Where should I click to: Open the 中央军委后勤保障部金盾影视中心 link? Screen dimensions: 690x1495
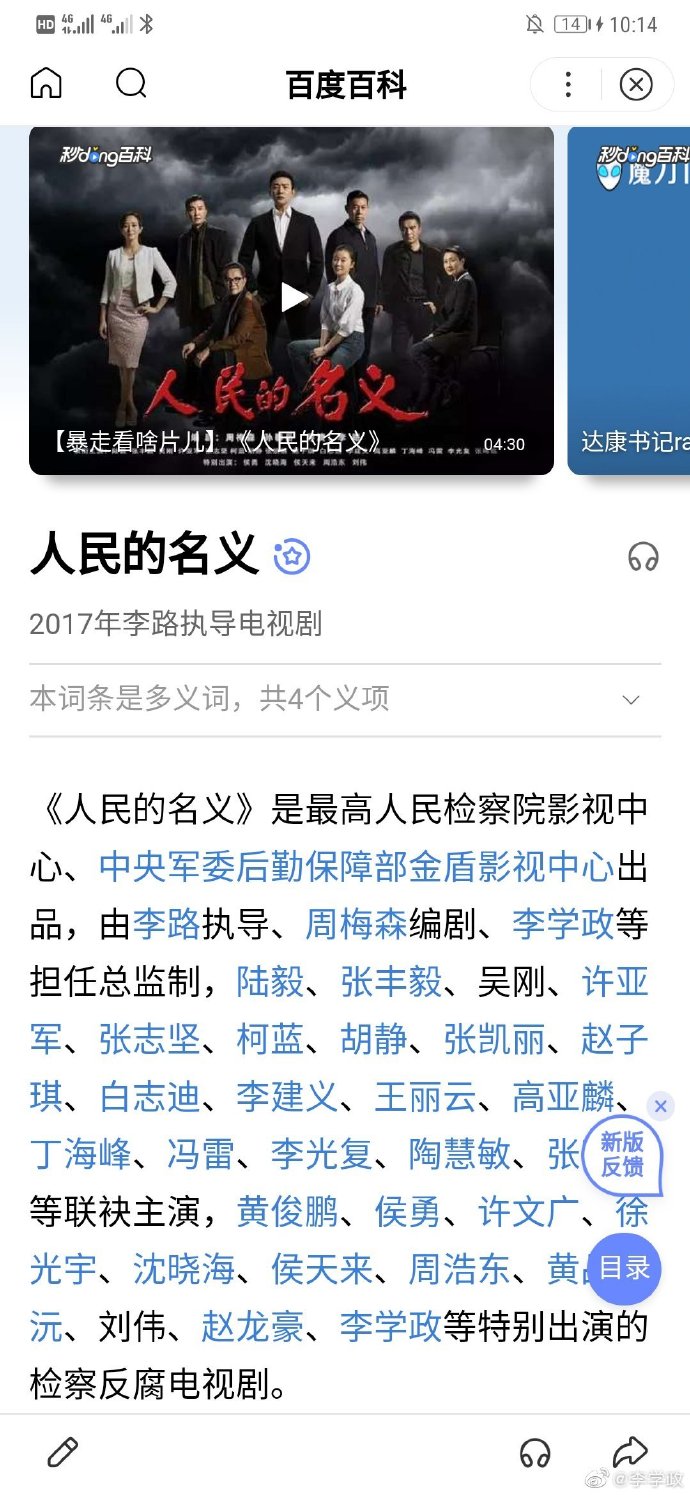(356, 867)
